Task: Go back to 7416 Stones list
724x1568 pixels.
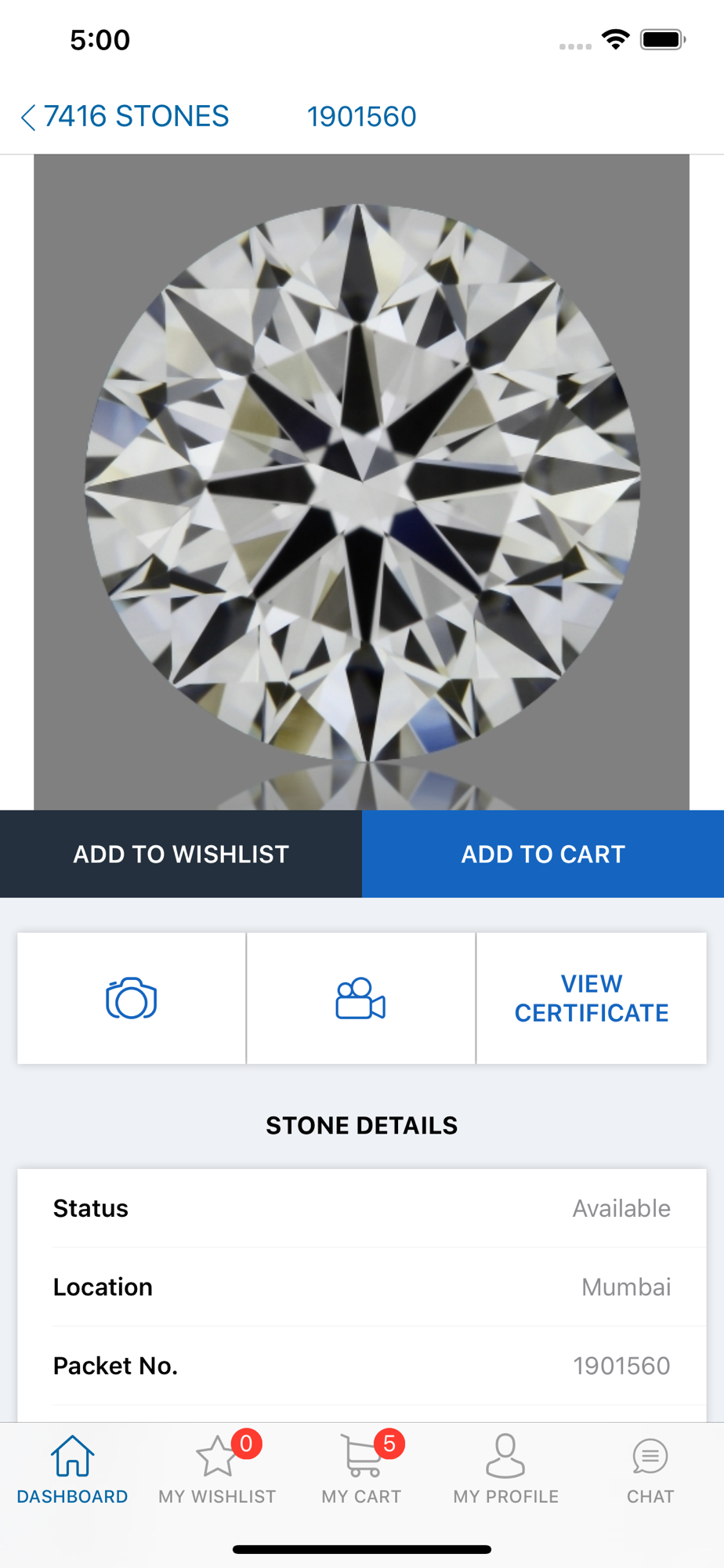Action: pyautogui.click(x=125, y=117)
